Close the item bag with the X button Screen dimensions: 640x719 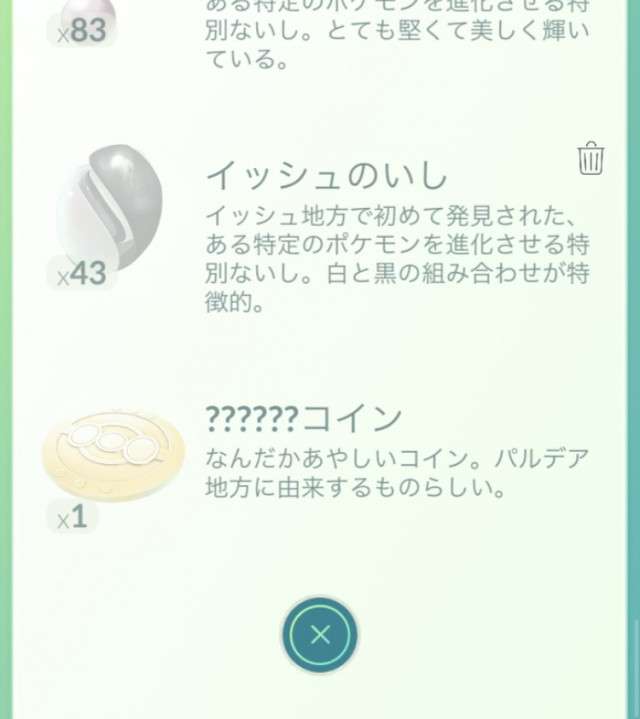coord(320,634)
